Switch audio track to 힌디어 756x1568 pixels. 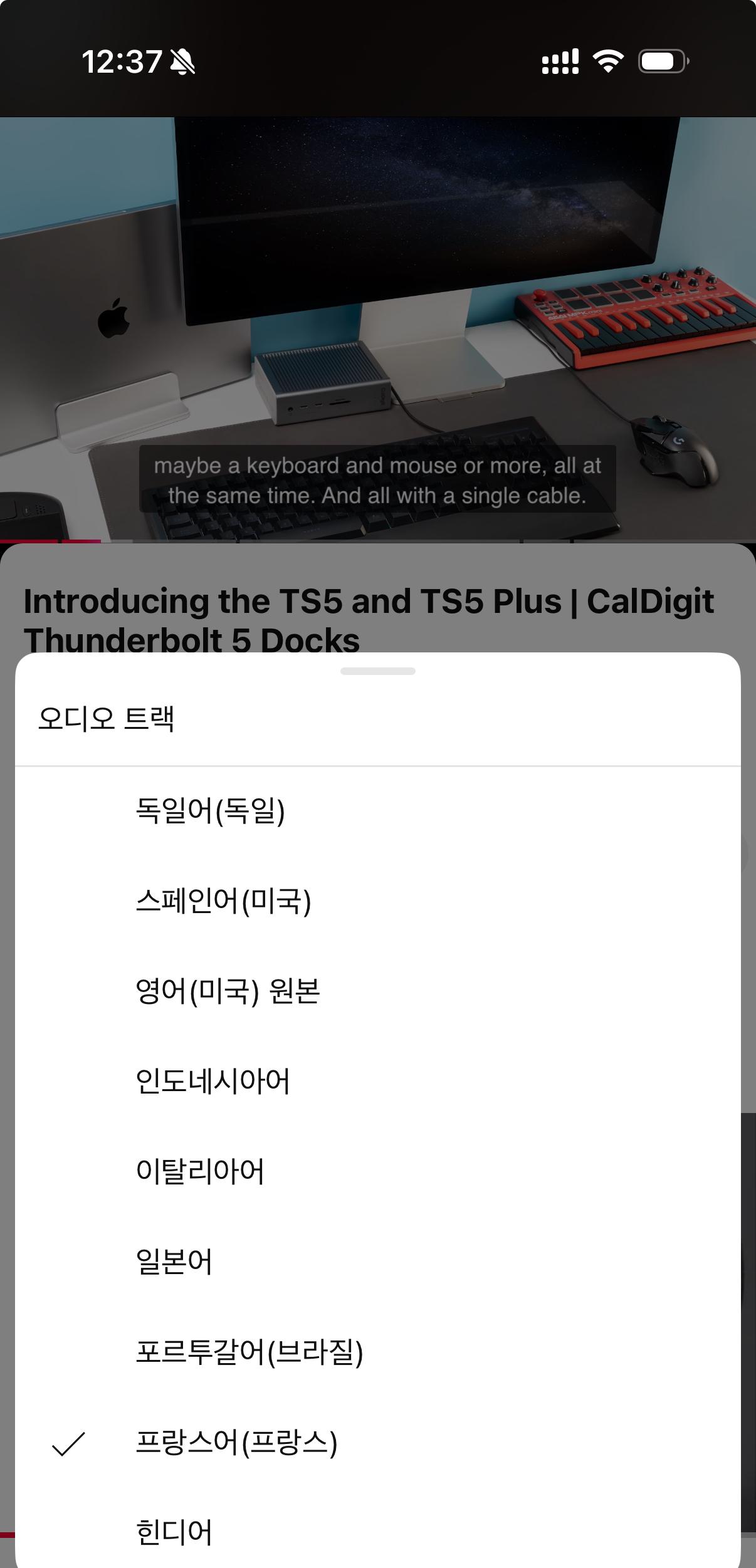[x=174, y=1532]
